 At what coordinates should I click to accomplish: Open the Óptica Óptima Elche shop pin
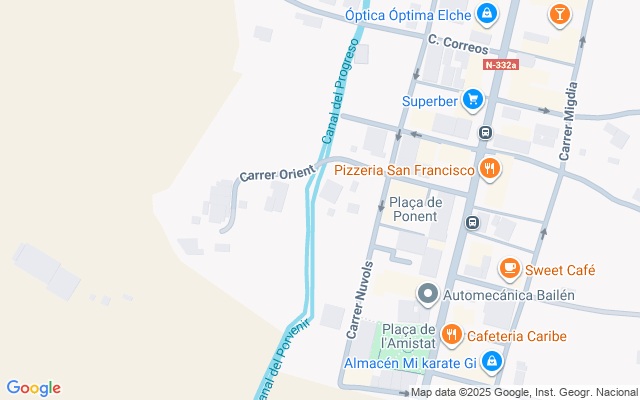coord(486,13)
